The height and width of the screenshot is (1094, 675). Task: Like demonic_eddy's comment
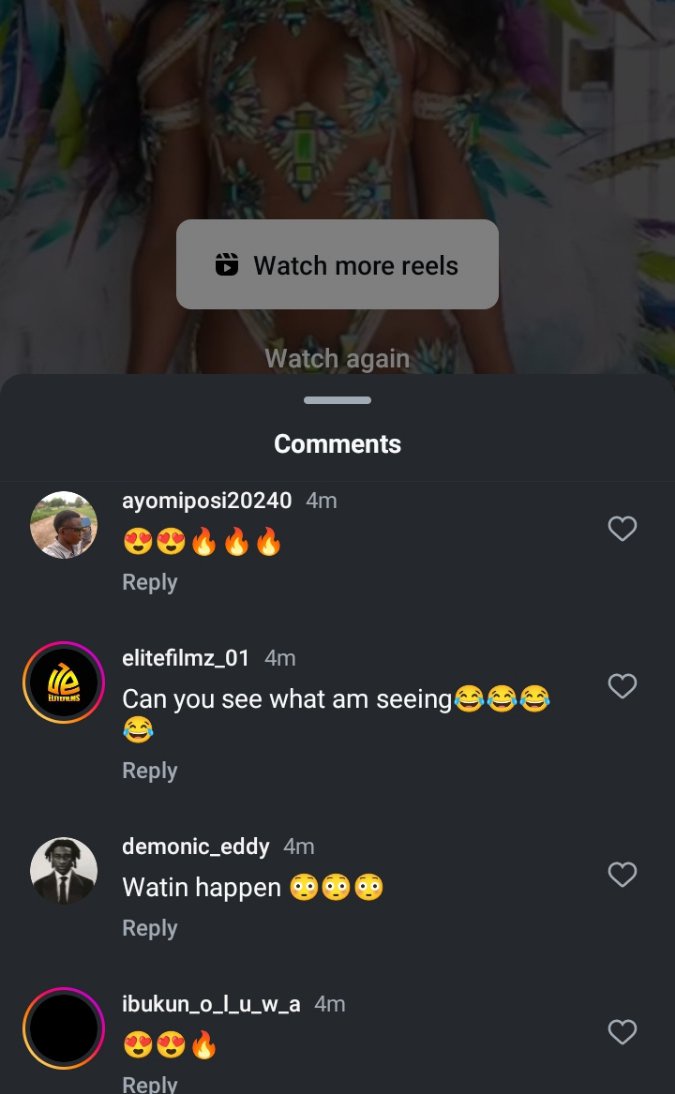click(622, 875)
